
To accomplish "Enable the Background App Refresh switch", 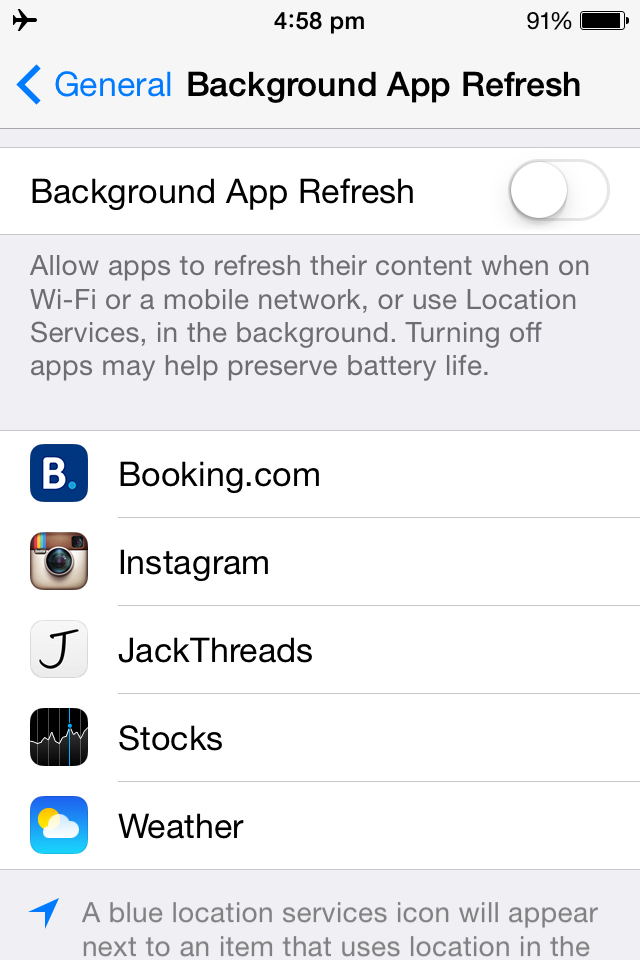I will tap(558, 190).
